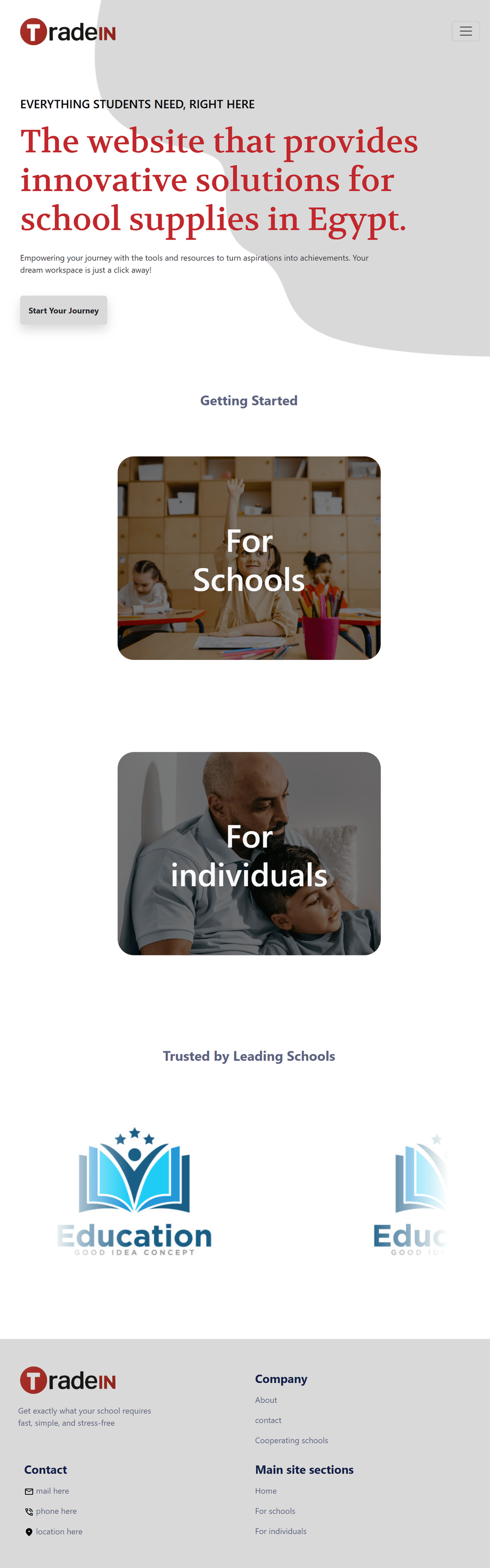Viewport: 490px width, 1568px height.
Task: Go to the footer contact link
Action: coord(268,1420)
